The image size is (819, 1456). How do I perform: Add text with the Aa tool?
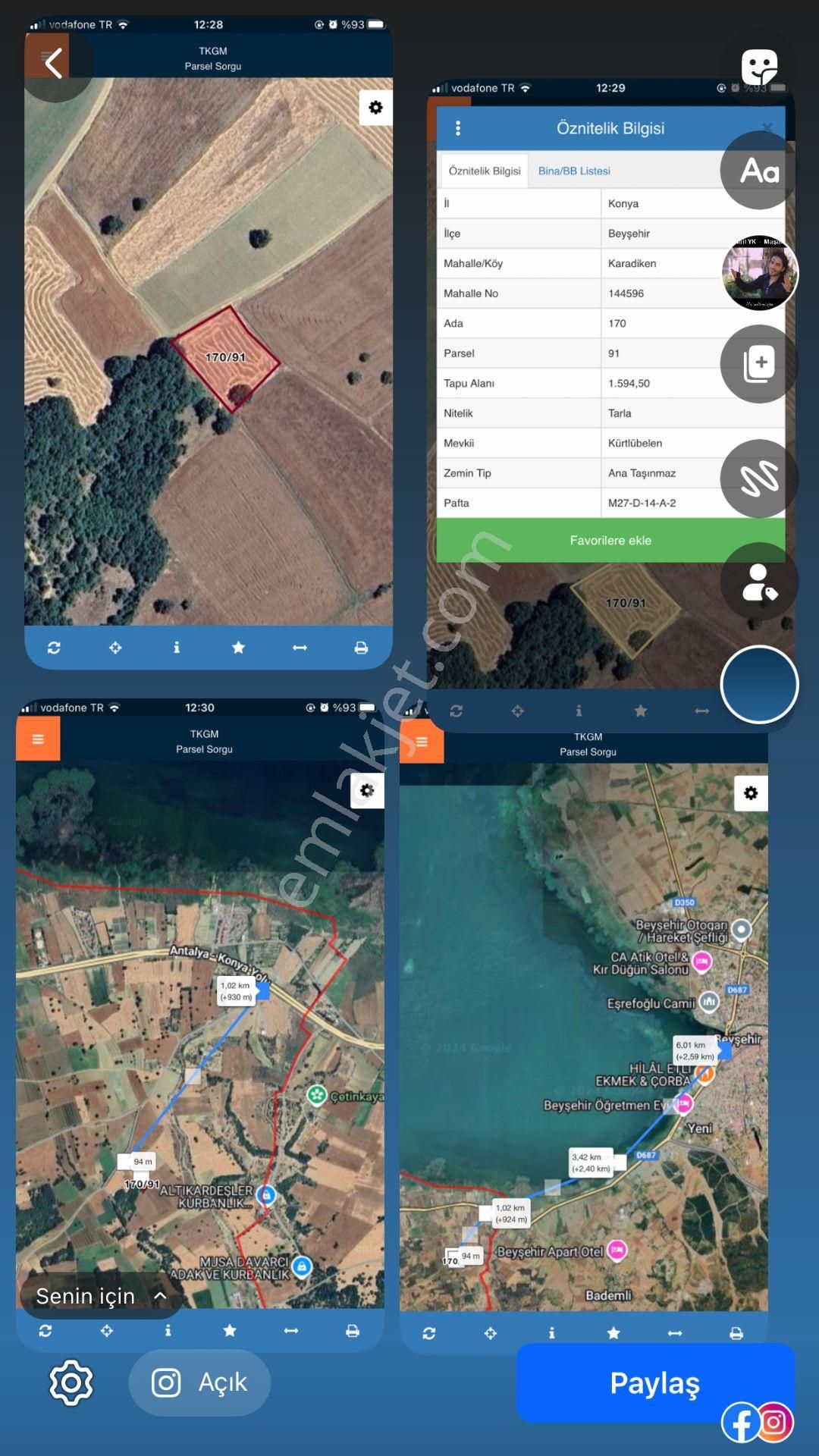[759, 171]
